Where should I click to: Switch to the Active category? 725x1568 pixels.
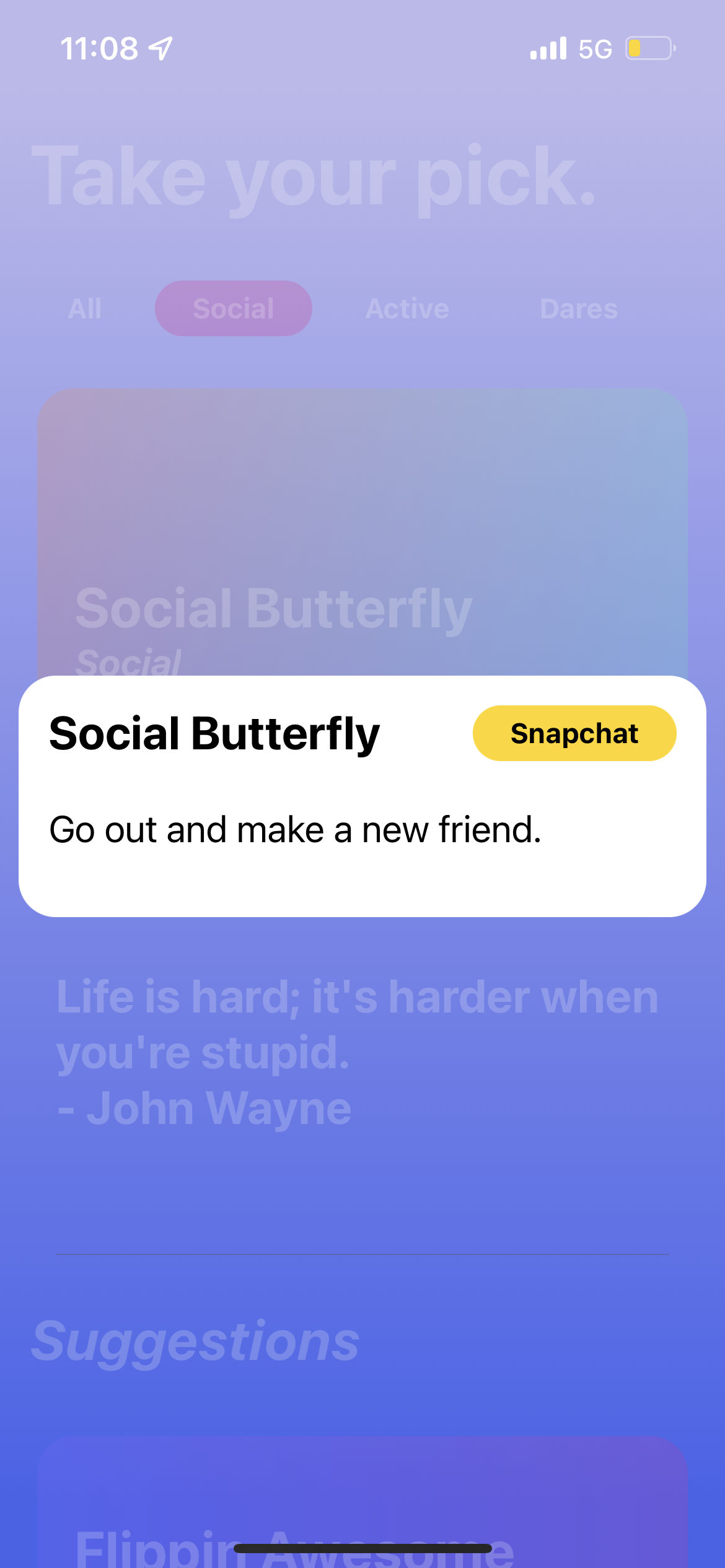click(x=407, y=308)
